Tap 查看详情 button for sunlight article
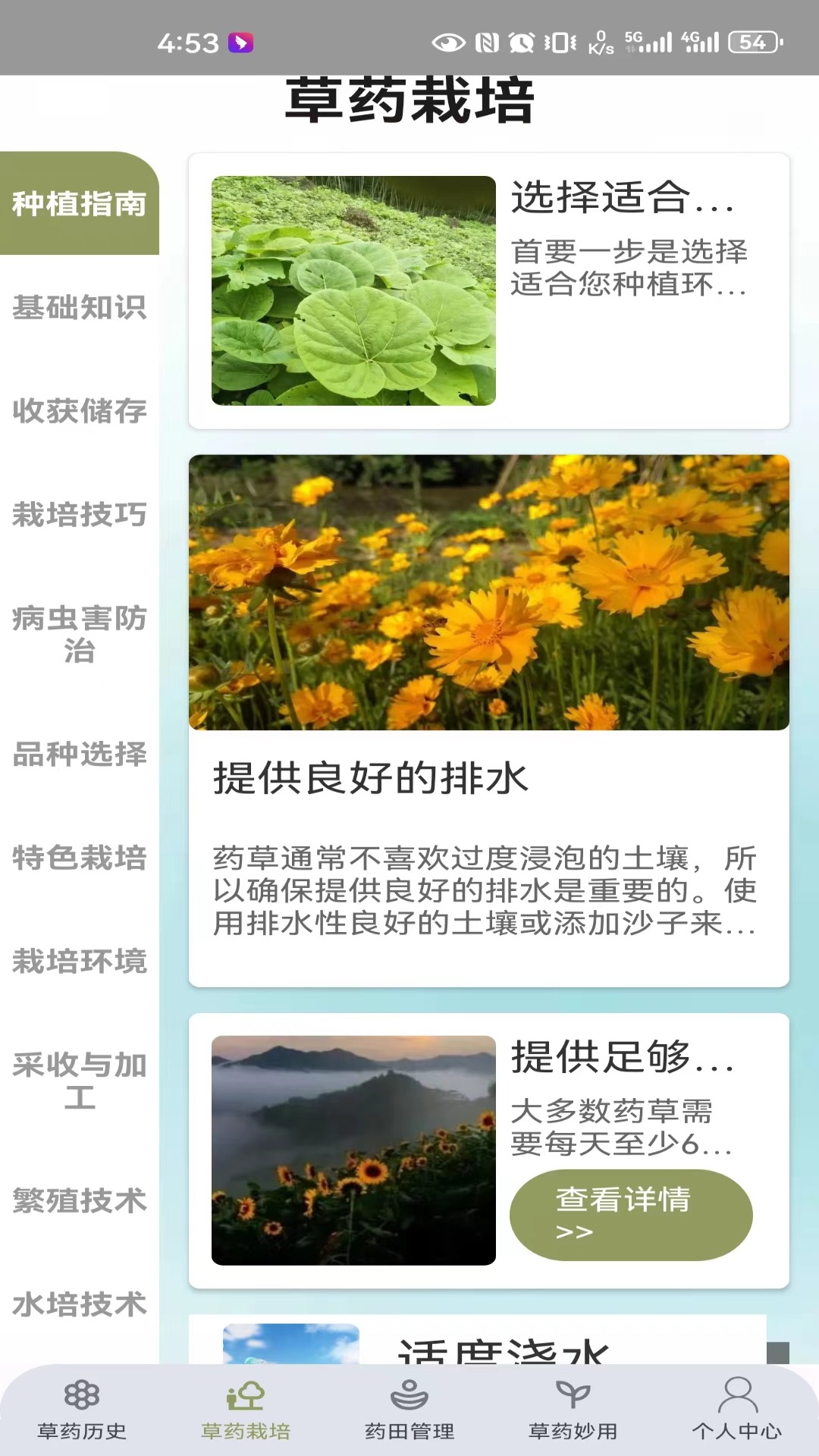The width and height of the screenshot is (819, 1456). (x=631, y=1215)
